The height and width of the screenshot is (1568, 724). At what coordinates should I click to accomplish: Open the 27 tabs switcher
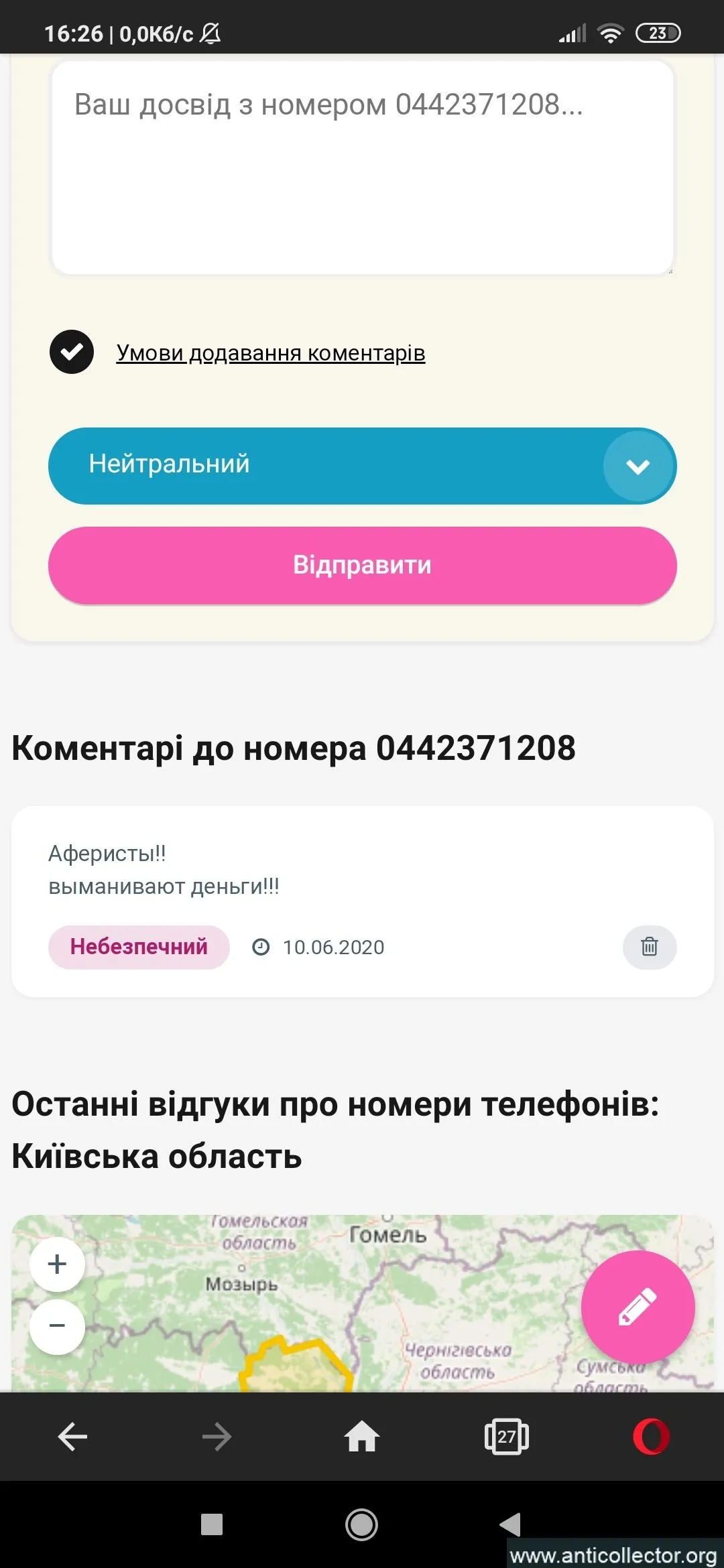(x=507, y=1437)
